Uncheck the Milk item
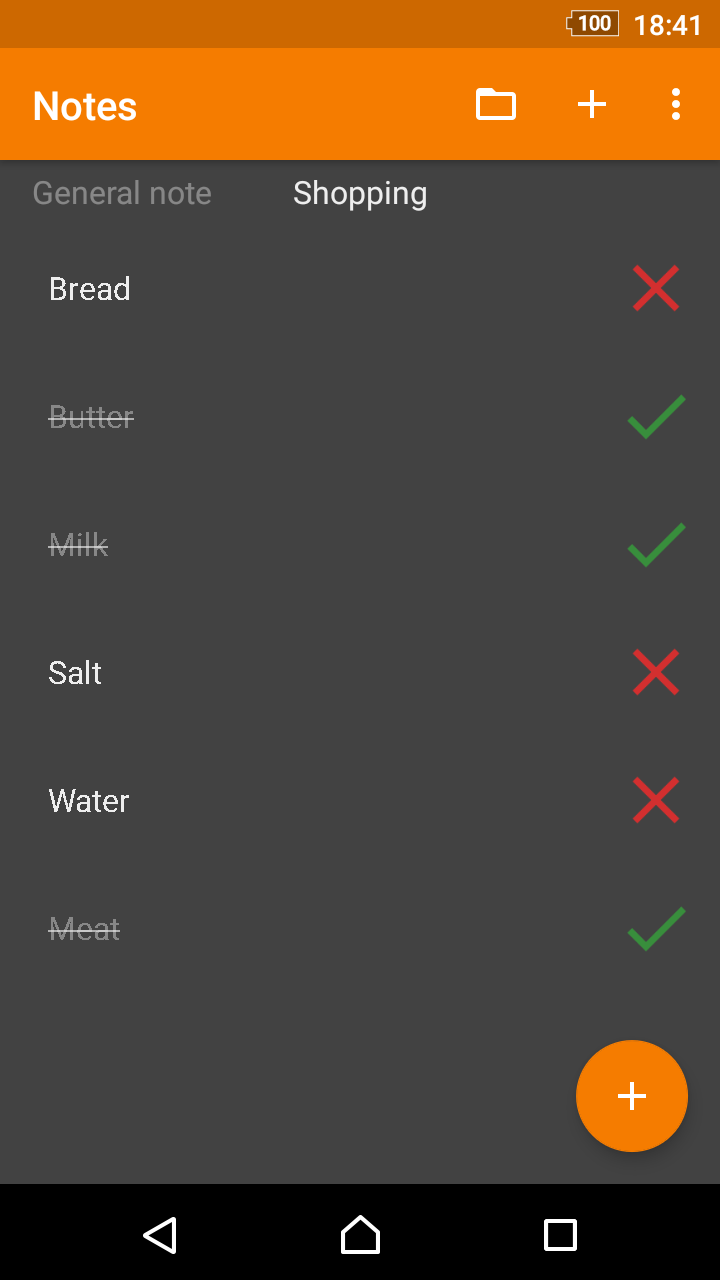This screenshot has width=720, height=1280. click(x=656, y=545)
